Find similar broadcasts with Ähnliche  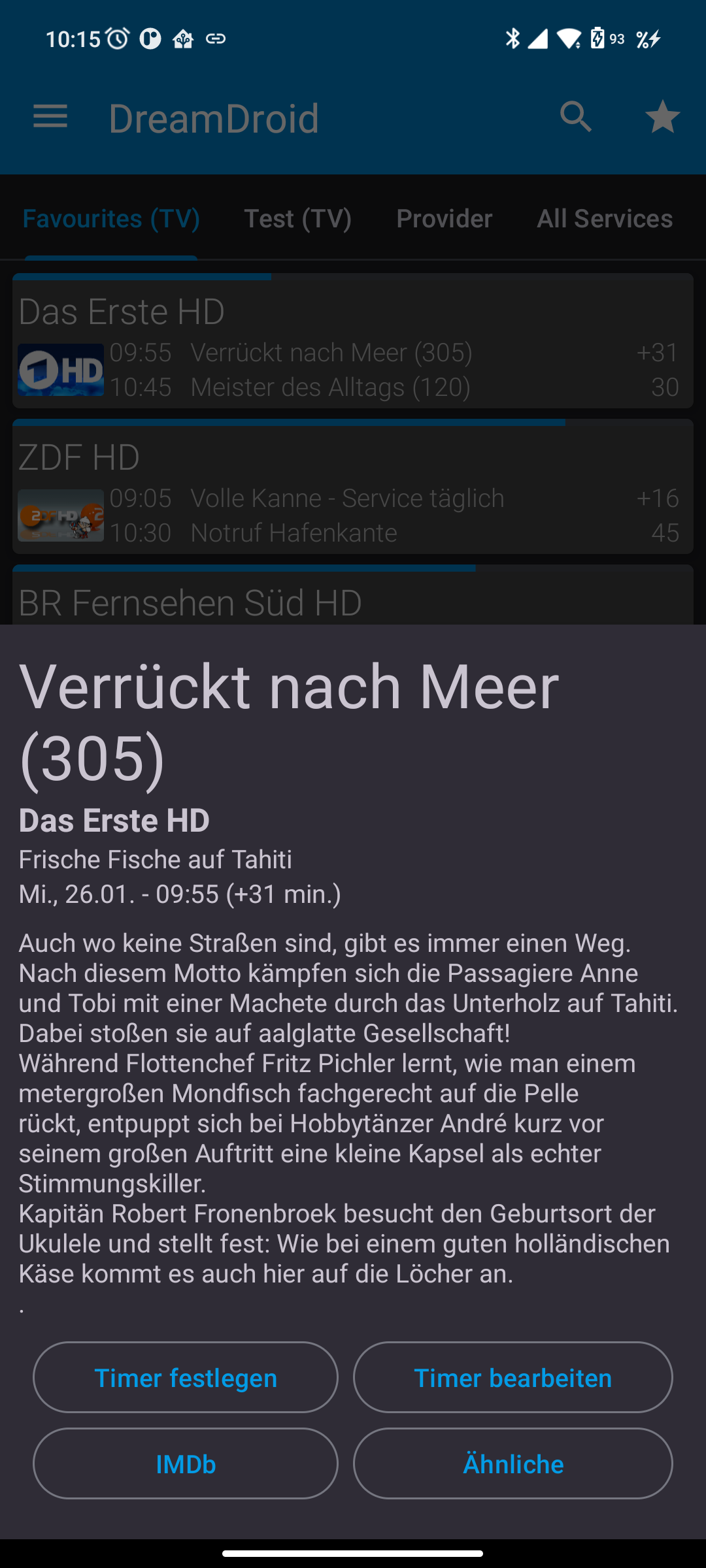pyautogui.click(x=513, y=1463)
